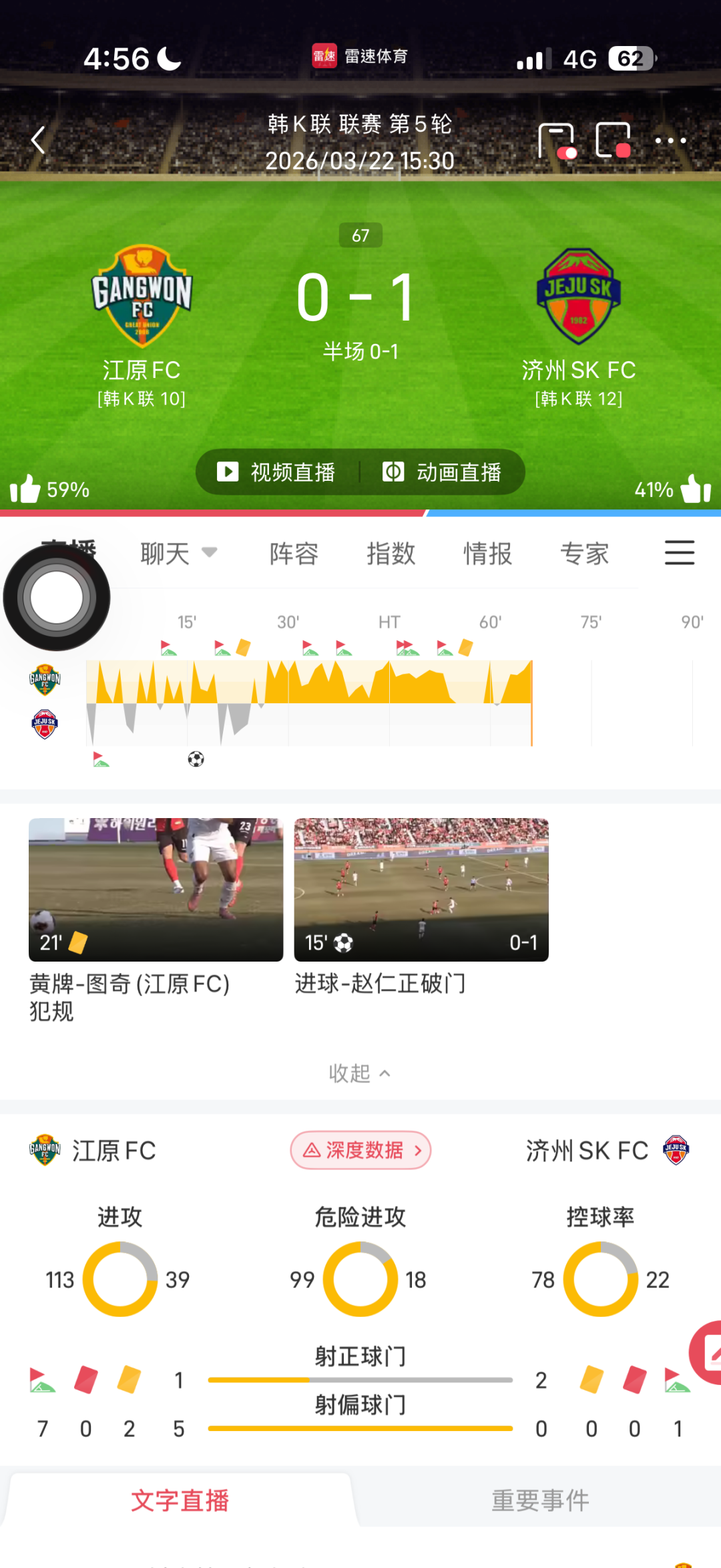Give a thumbs-up to 济州SK FC at 41%

coord(696,489)
